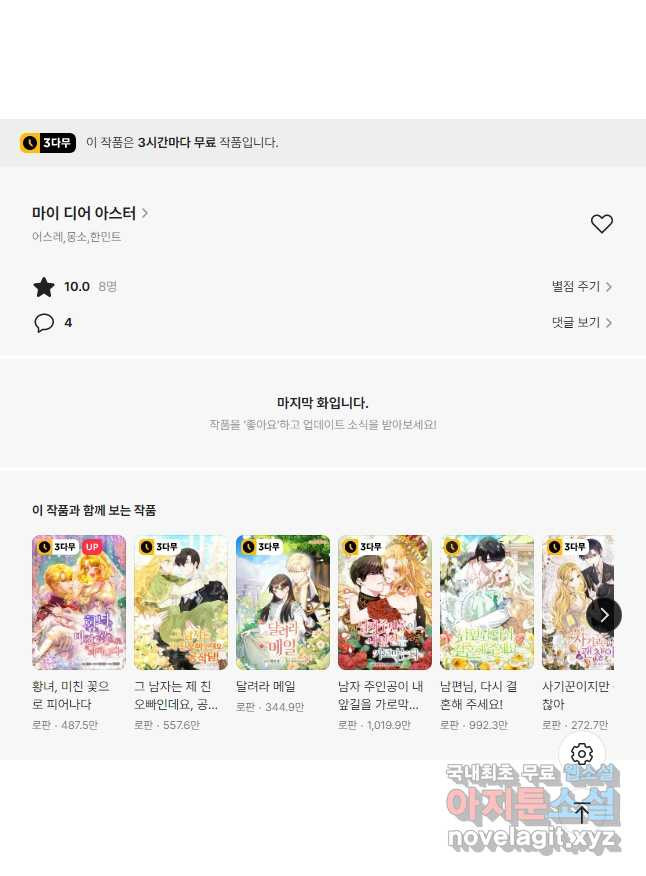Open 남편님, 다시 결혼해 주세요! thumbnail
This screenshot has height=876, width=646.
pyautogui.click(x=487, y=602)
